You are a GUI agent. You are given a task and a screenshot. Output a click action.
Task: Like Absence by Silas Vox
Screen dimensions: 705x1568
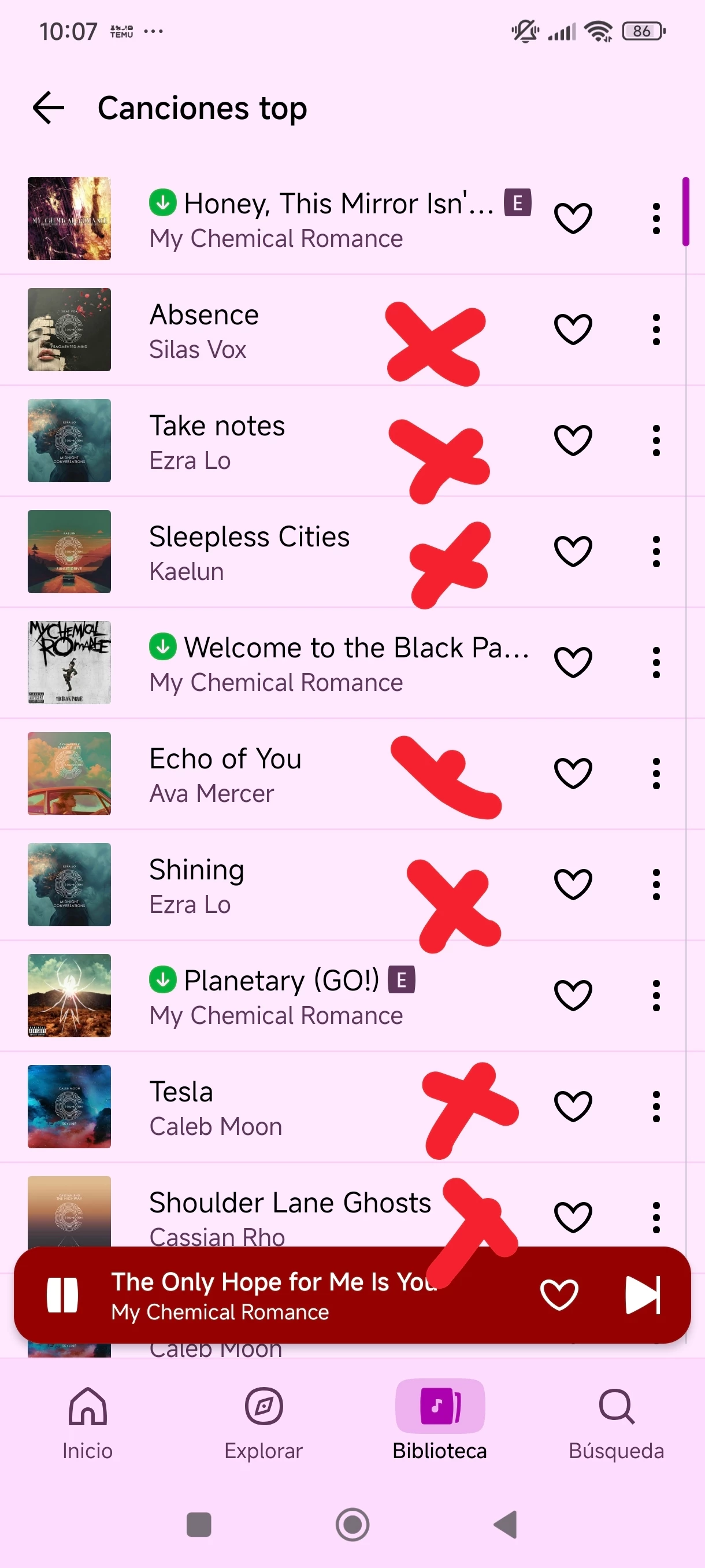(573, 330)
